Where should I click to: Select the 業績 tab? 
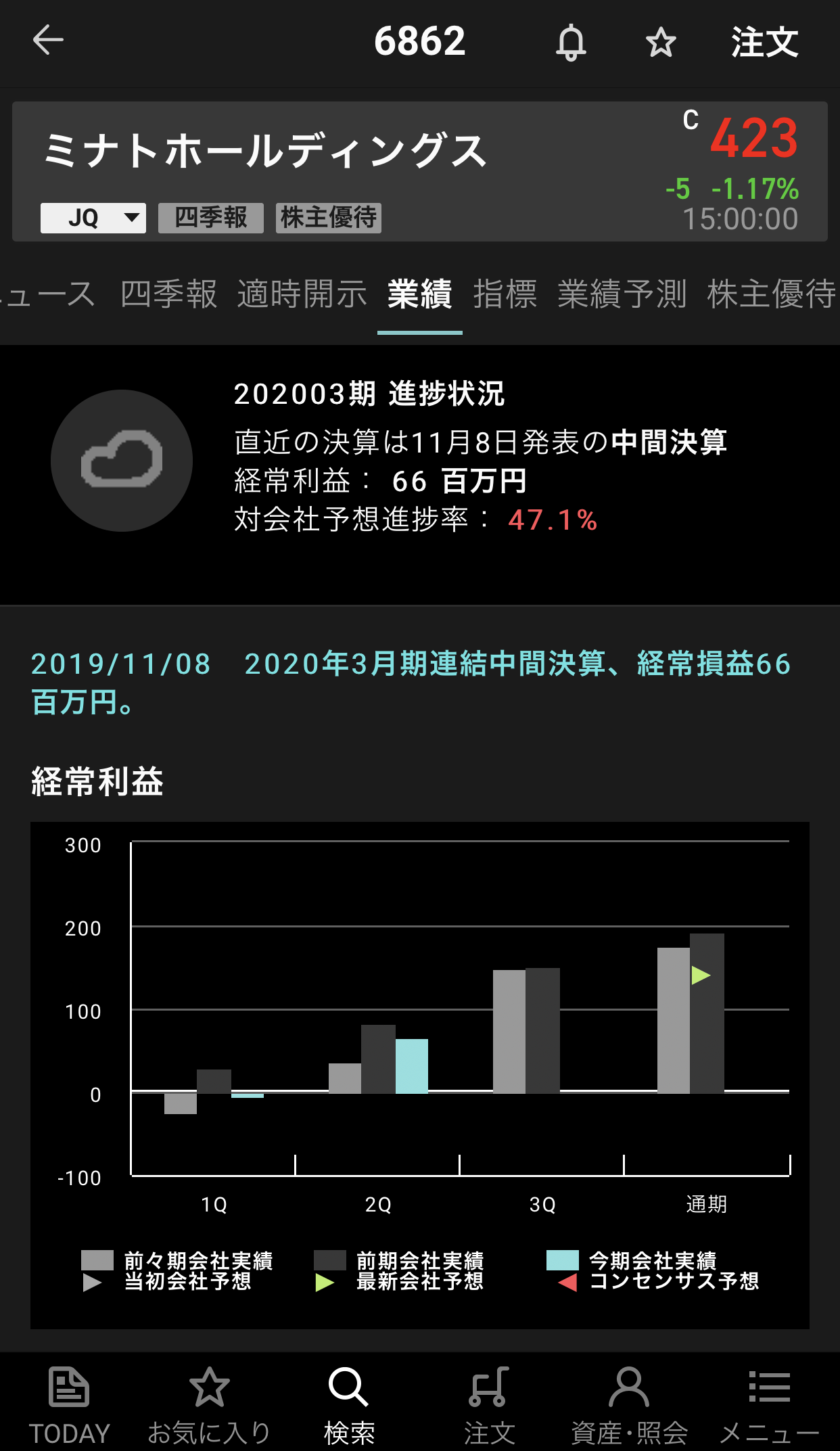point(420,294)
